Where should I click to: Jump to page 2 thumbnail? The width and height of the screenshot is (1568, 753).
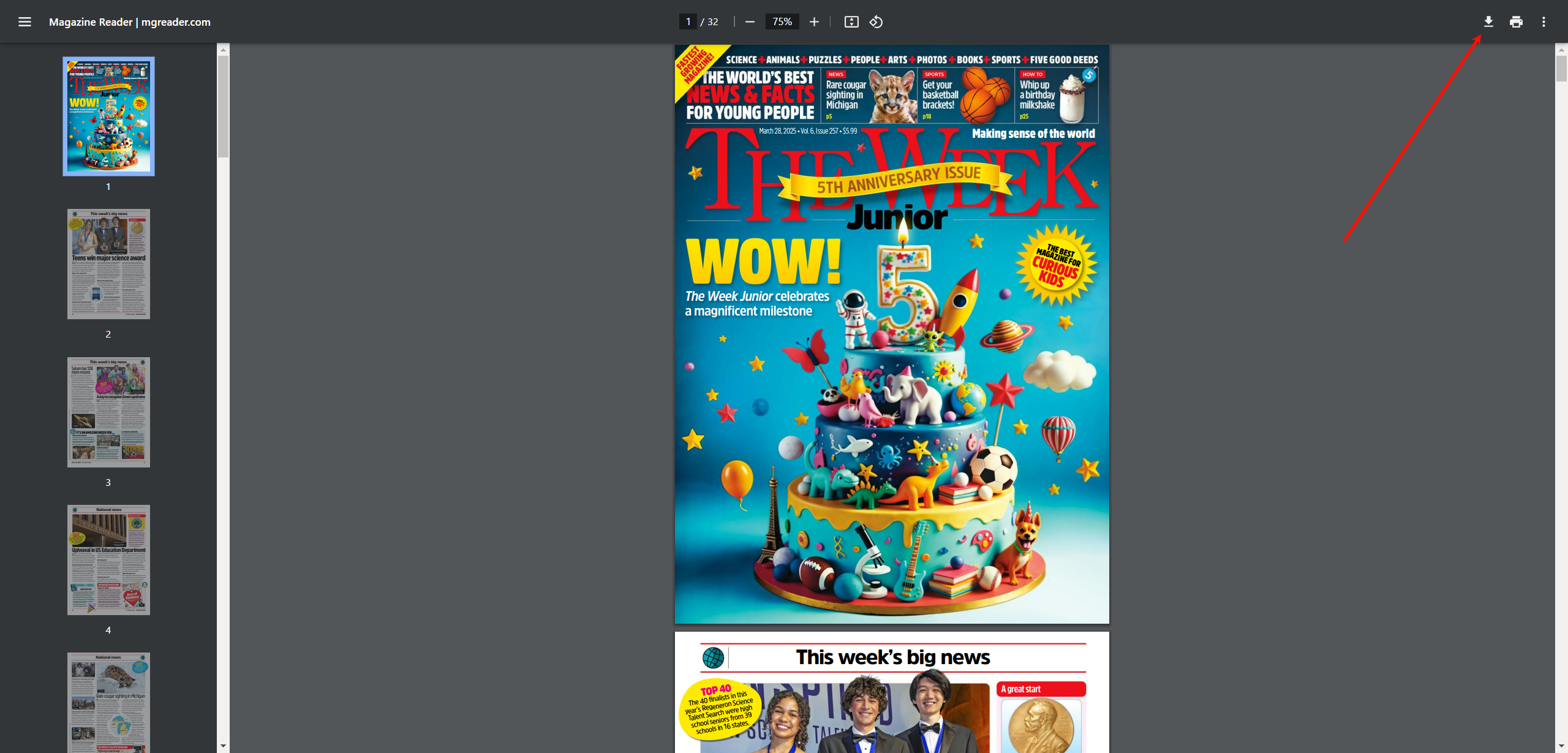click(108, 264)
